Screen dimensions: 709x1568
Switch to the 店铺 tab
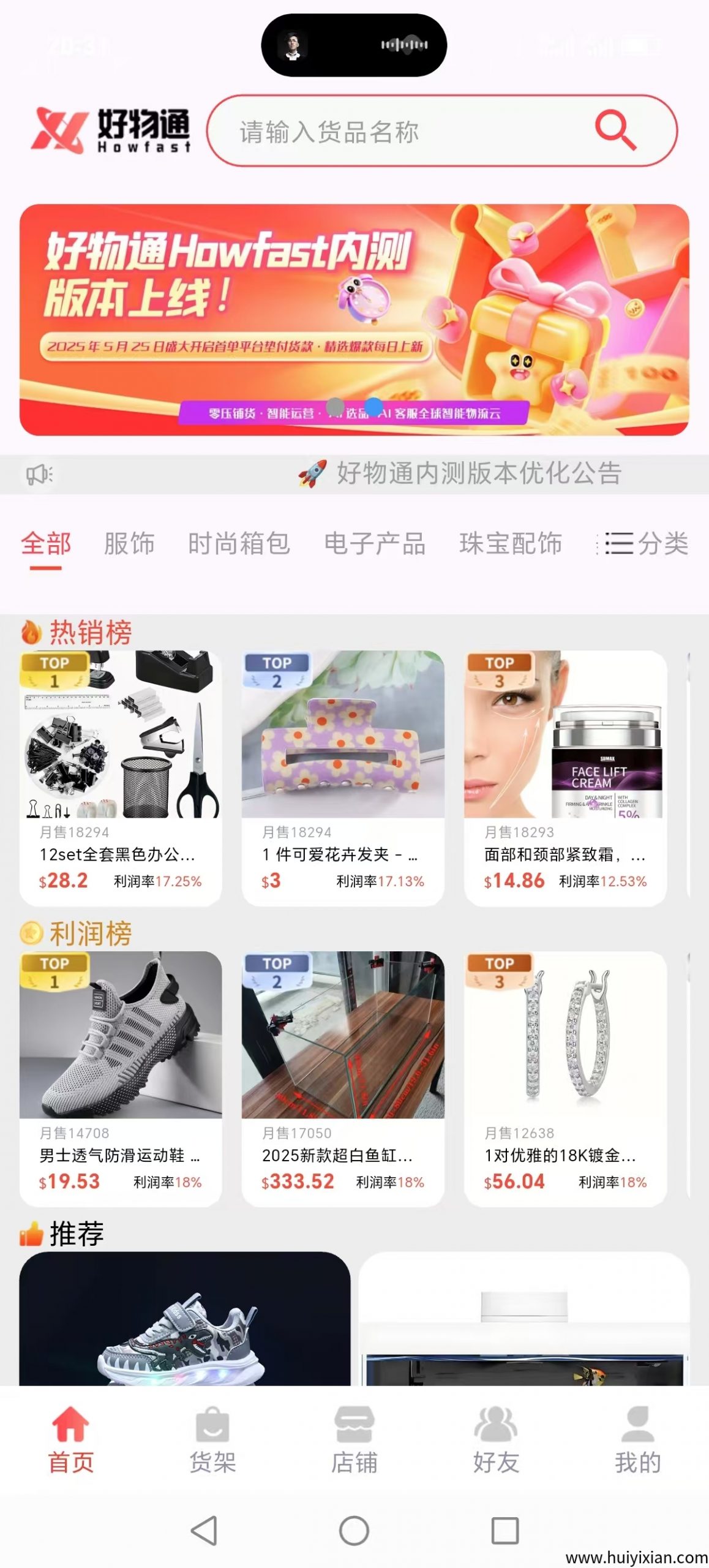354,1439
